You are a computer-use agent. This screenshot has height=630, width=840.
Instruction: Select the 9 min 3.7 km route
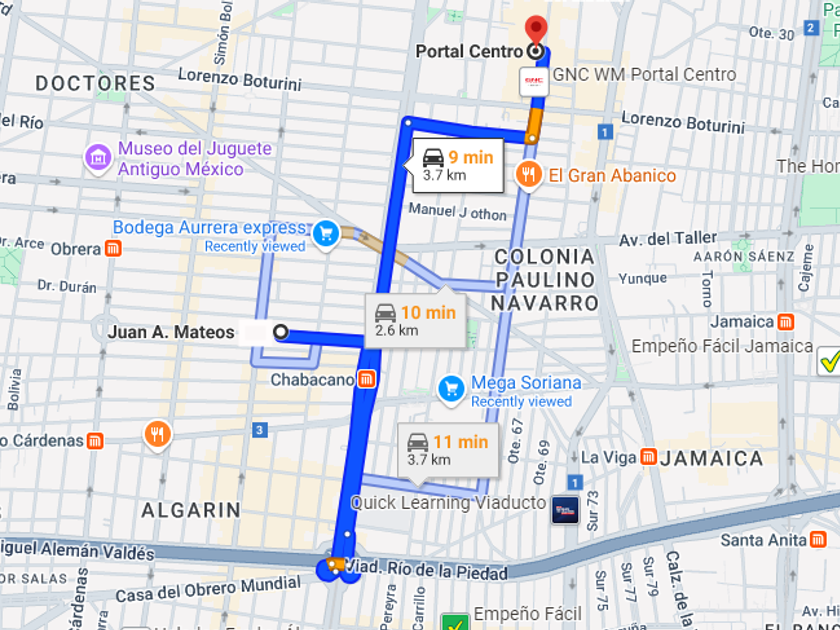pyautogui.click(x=458, y=166)
